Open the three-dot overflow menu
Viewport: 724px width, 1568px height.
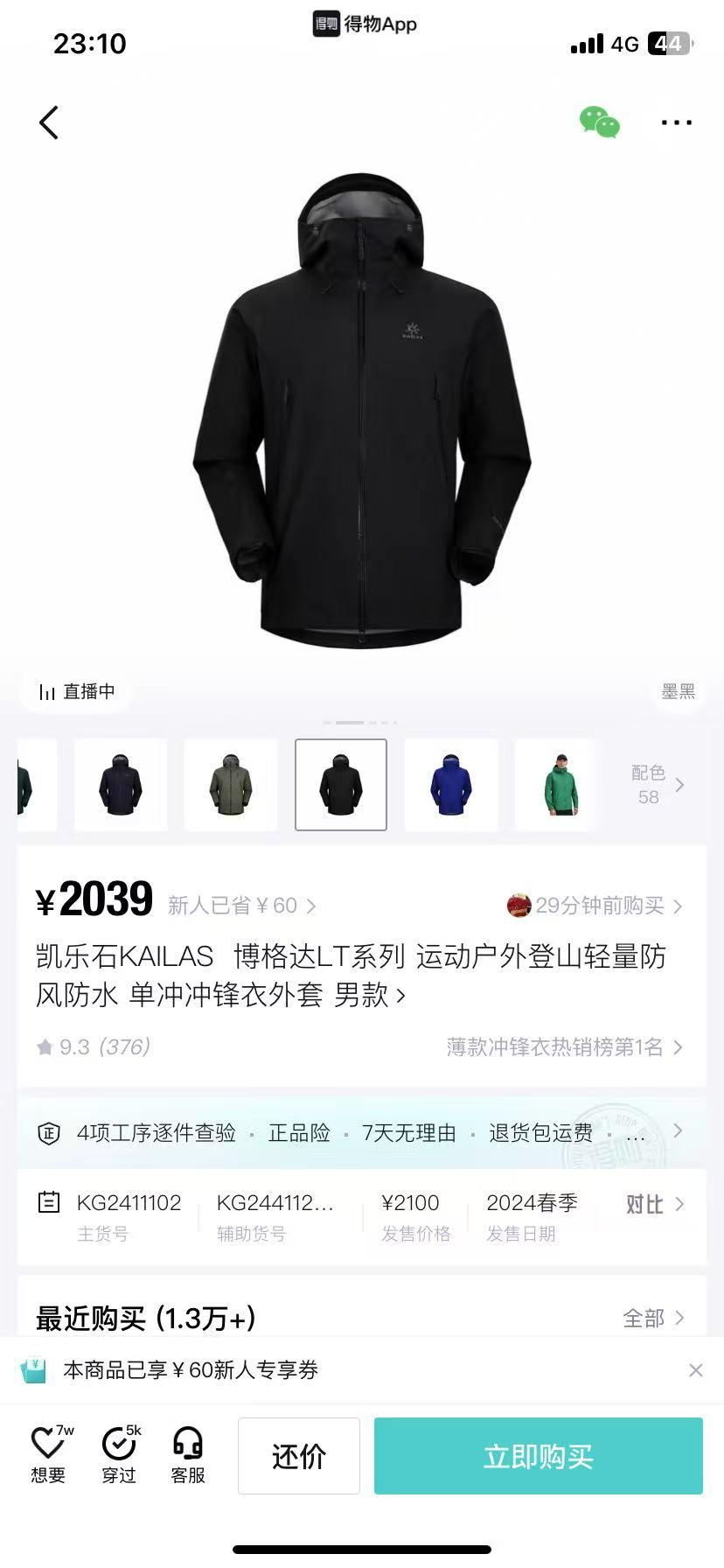coord(676,122)
